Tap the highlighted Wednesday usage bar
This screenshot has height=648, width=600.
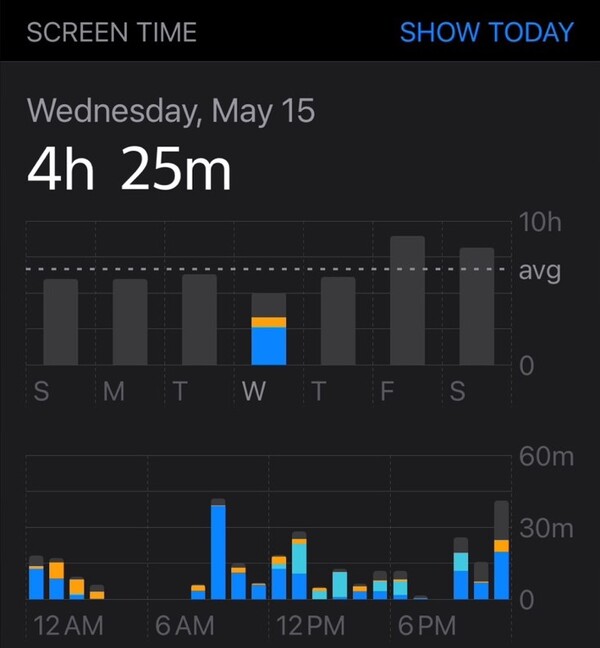[x=269, y=330]
